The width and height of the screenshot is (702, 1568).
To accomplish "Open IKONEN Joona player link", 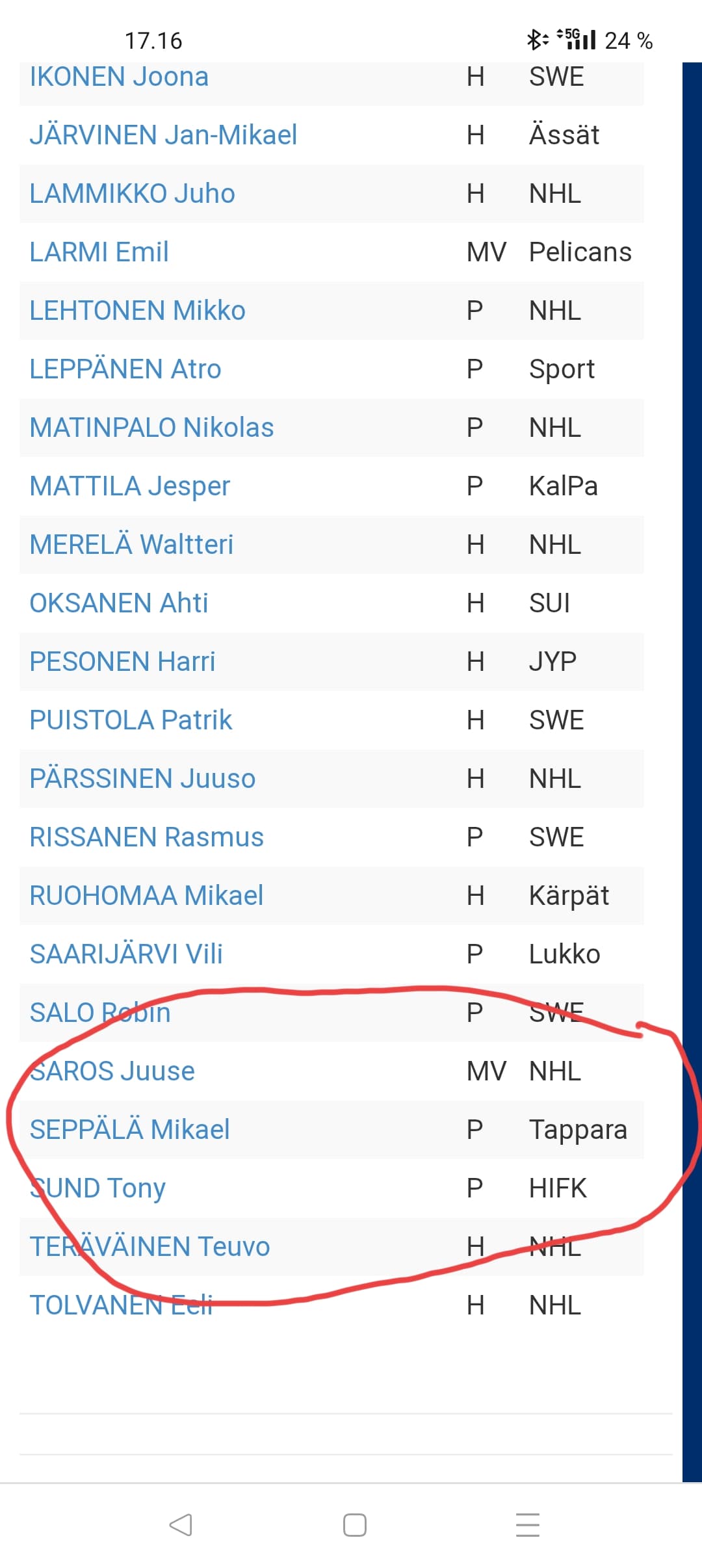I will tap(119, 77).
